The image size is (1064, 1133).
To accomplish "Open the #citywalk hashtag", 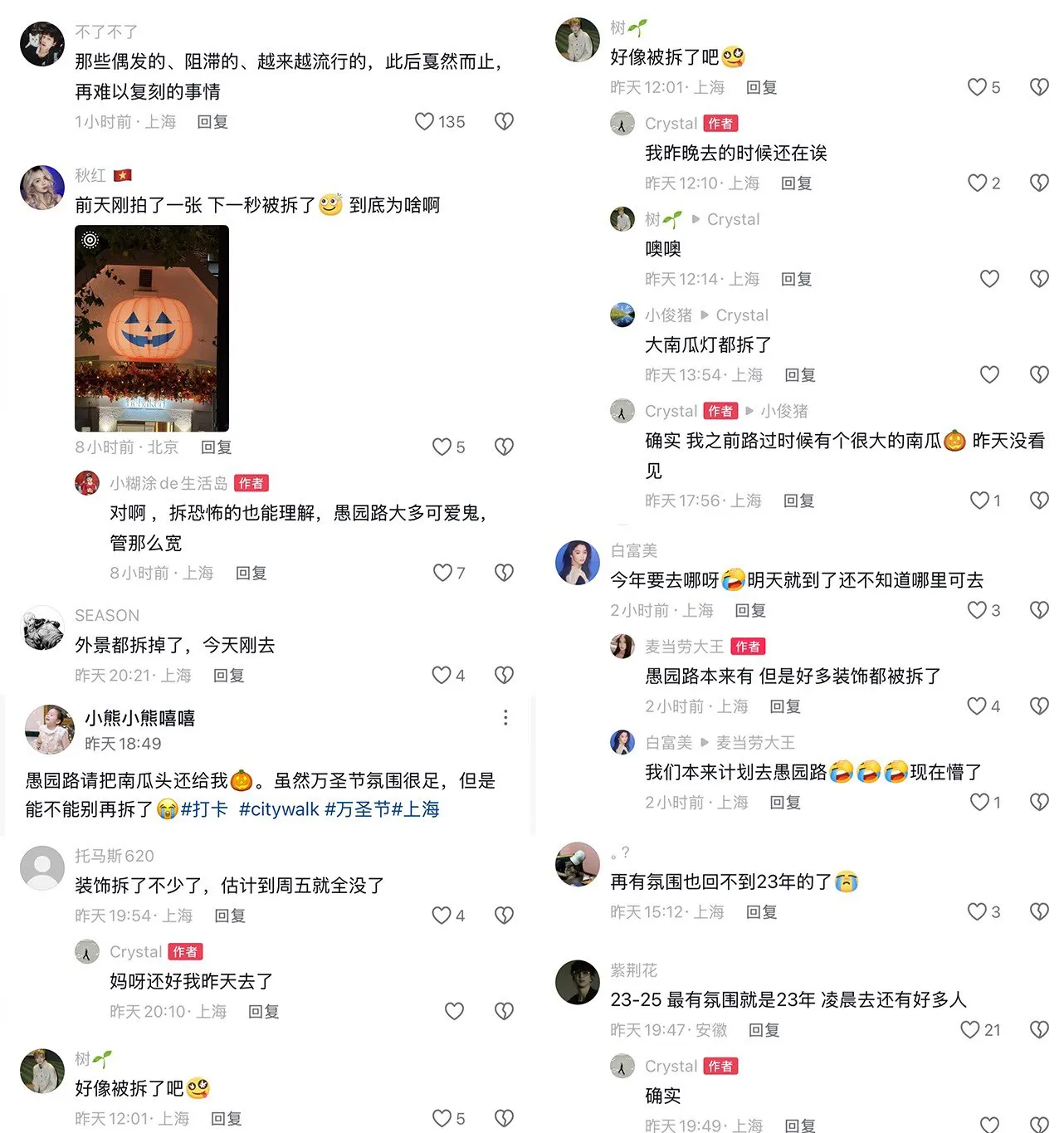I will [280, 808].
